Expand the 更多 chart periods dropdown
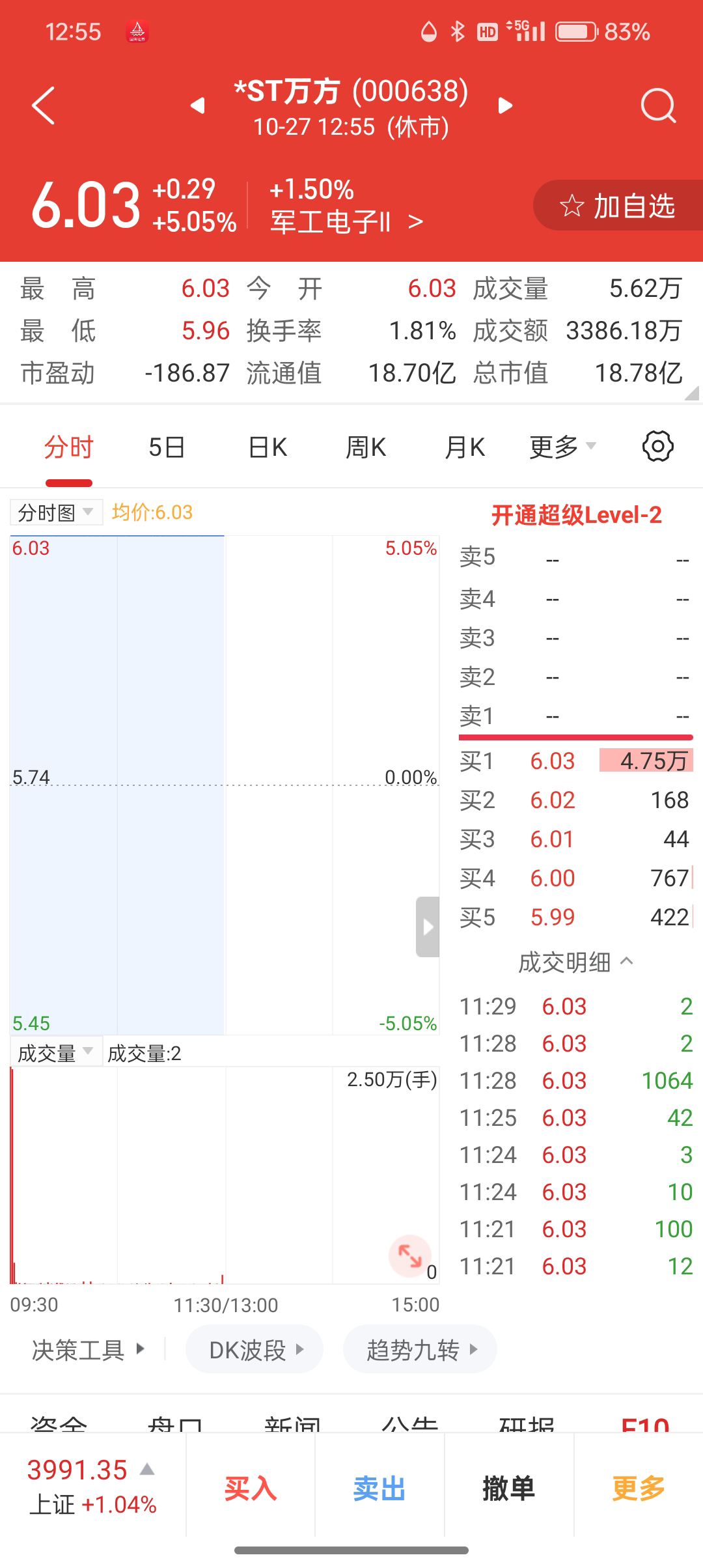The width and height of the screenshot is (703, 1568). (x=562, y=447)
